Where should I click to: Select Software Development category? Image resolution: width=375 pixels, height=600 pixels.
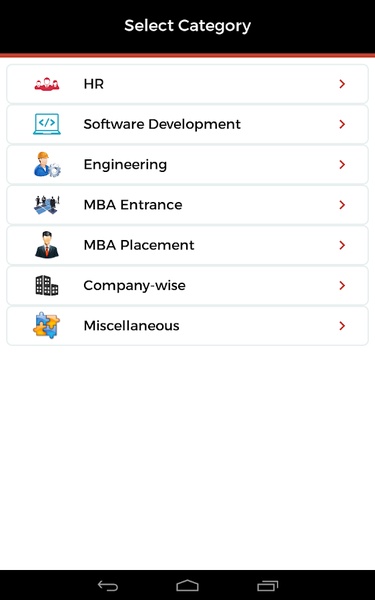coord(188,124)
